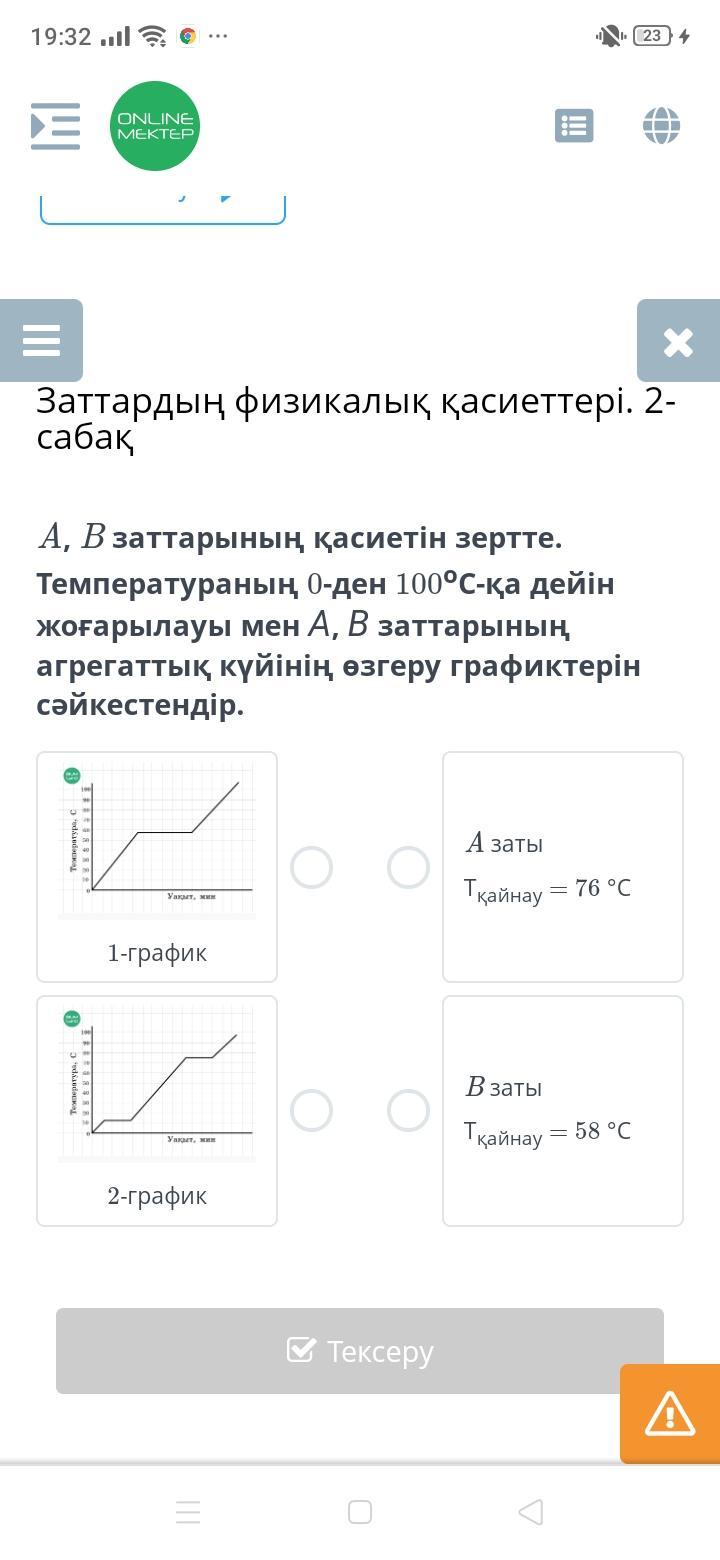The height and width of the screenshot is (1560, 720).
Task: Select the connector circle beside A заты
Action: [x=408, y=867]
